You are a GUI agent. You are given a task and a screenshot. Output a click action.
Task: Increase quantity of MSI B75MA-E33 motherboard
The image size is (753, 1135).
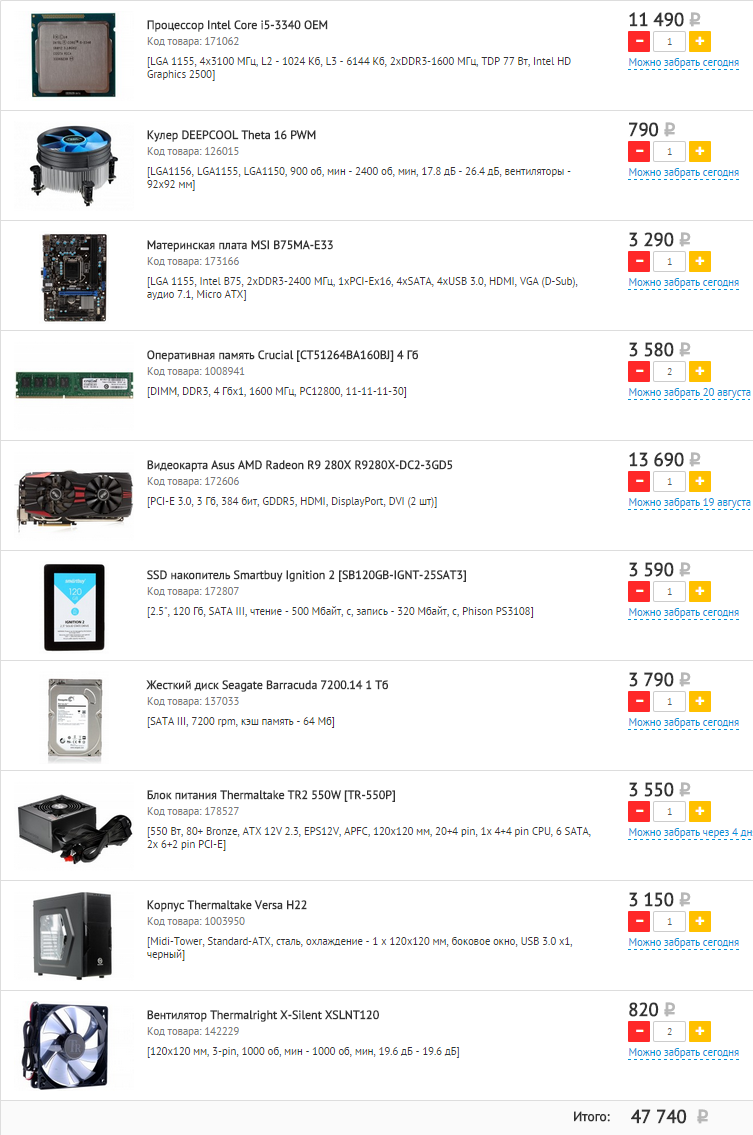click(x=700, y=262)
